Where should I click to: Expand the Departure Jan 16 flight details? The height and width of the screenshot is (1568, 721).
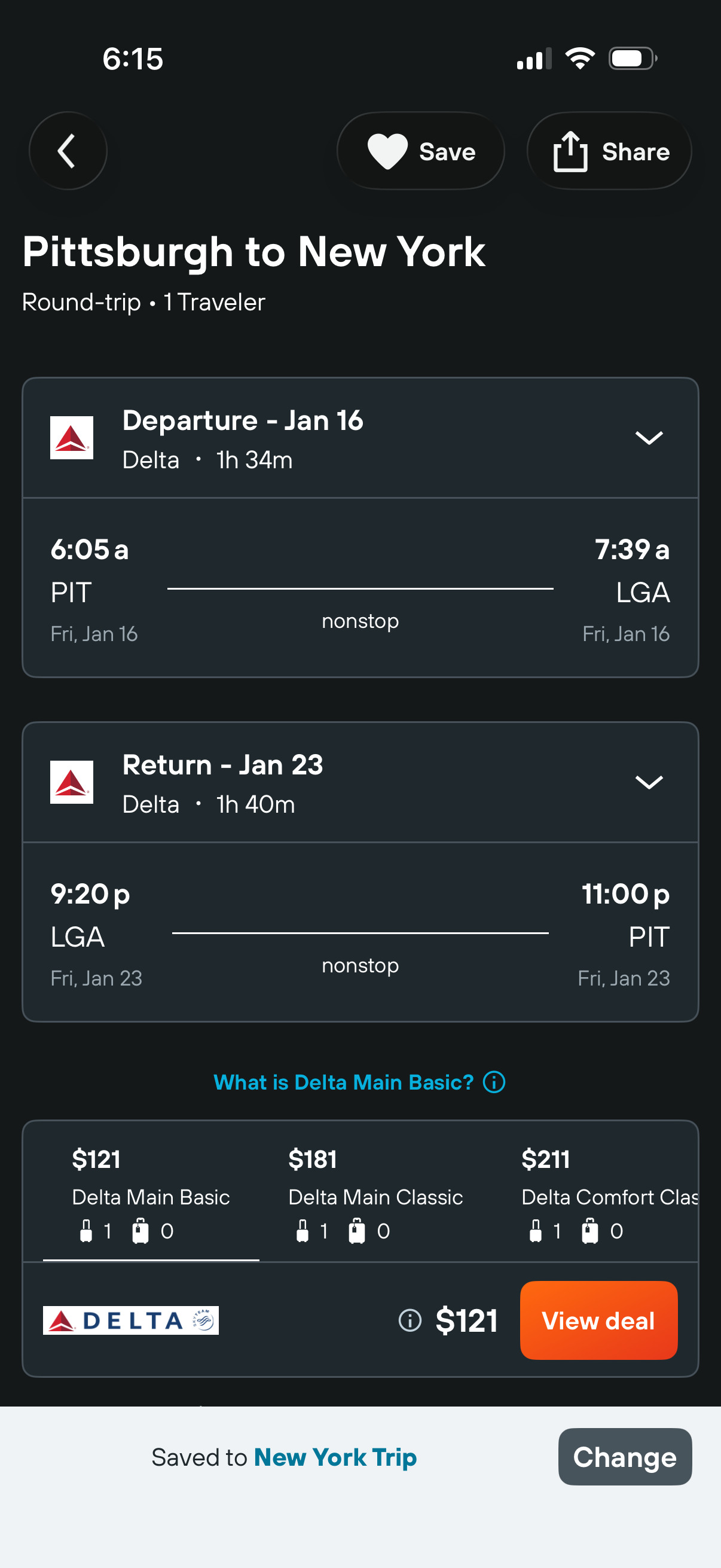tap(649, 438)
